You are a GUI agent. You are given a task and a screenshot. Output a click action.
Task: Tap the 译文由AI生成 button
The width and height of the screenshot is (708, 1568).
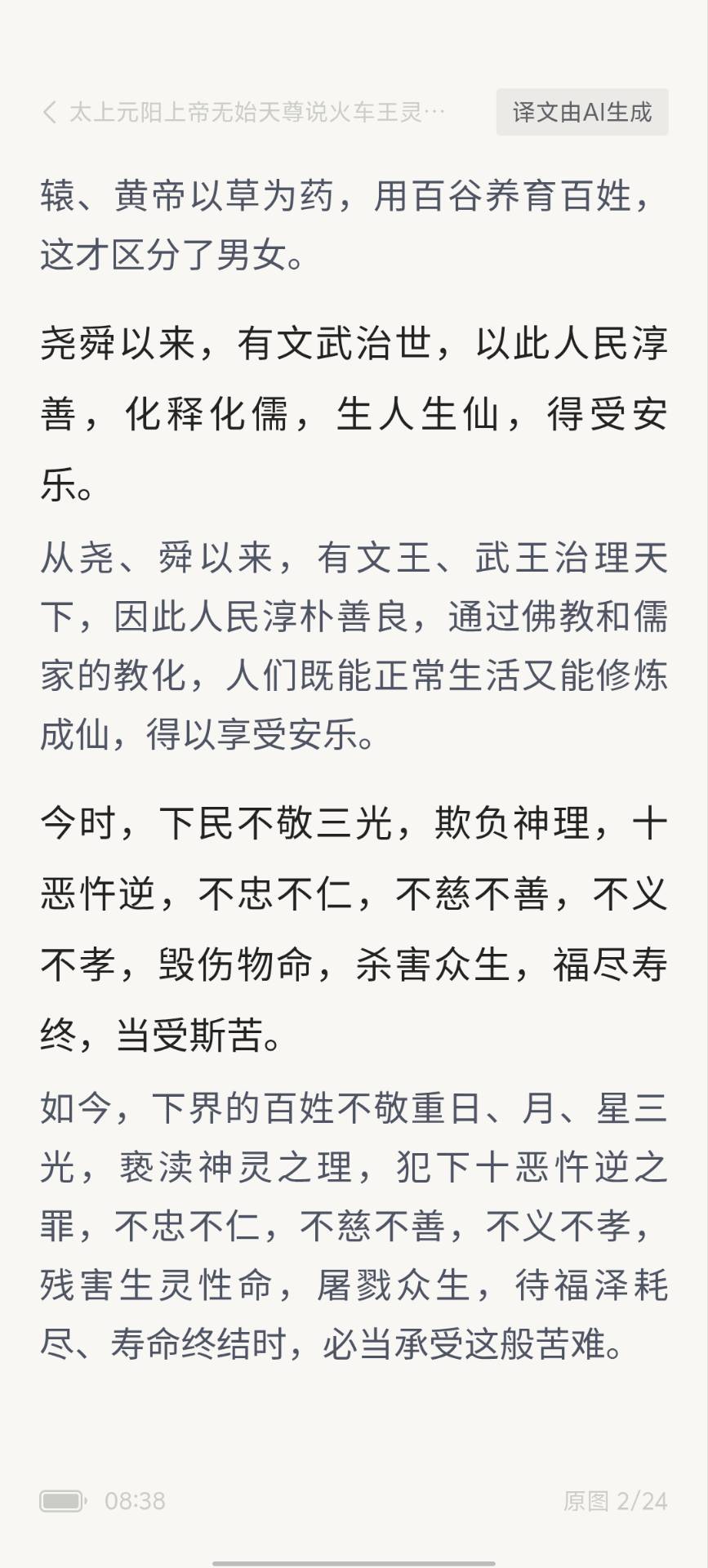pos(581,112)
